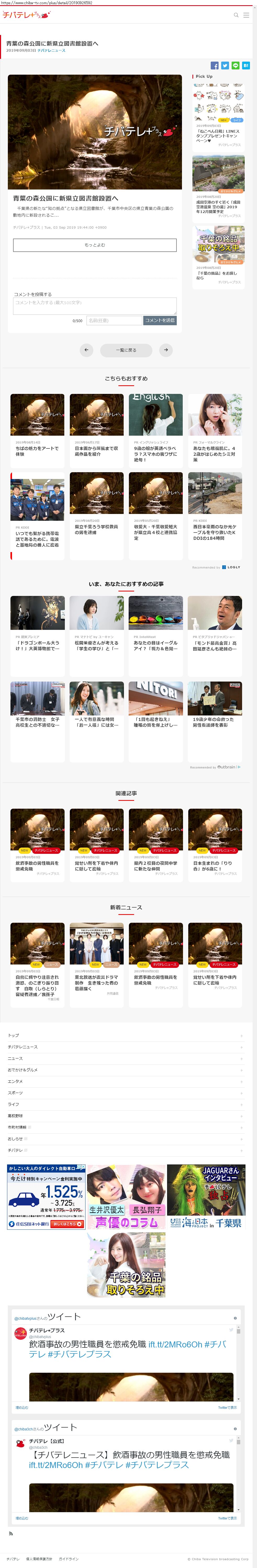This screenshot has height=1568, width=257.
Task: Open the 個人情報保護方針 footer link
Action: coord(39,1559)
